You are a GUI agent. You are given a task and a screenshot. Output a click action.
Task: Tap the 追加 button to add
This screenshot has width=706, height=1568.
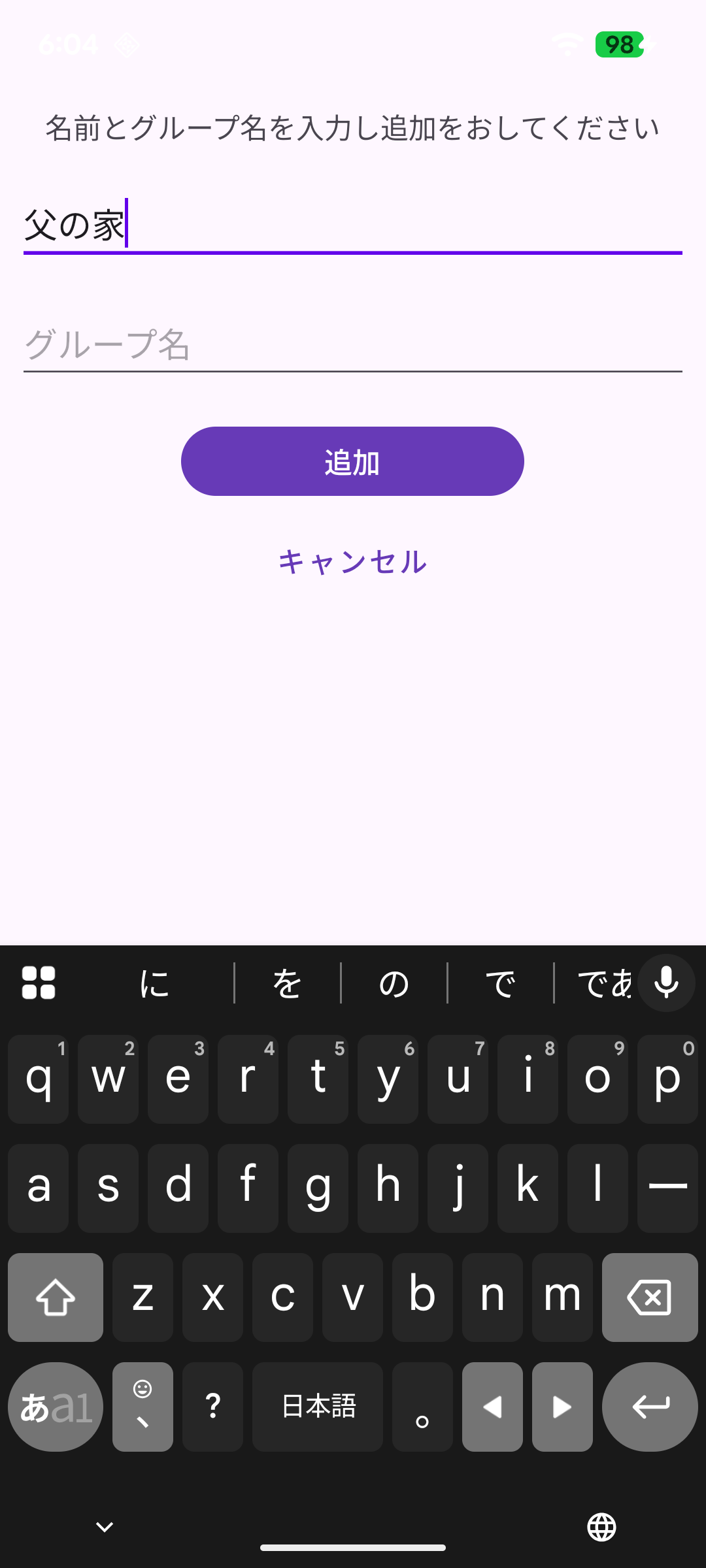tap(352, 461)
